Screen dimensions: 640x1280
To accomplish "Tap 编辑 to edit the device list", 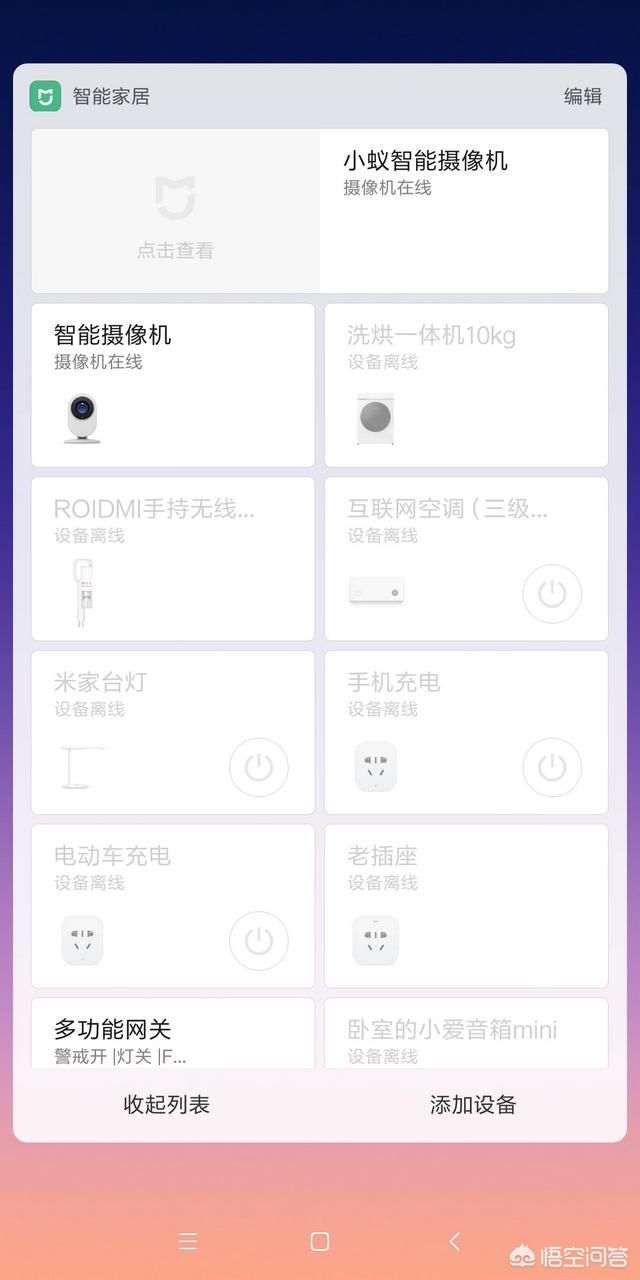I will tap(582, 96).
